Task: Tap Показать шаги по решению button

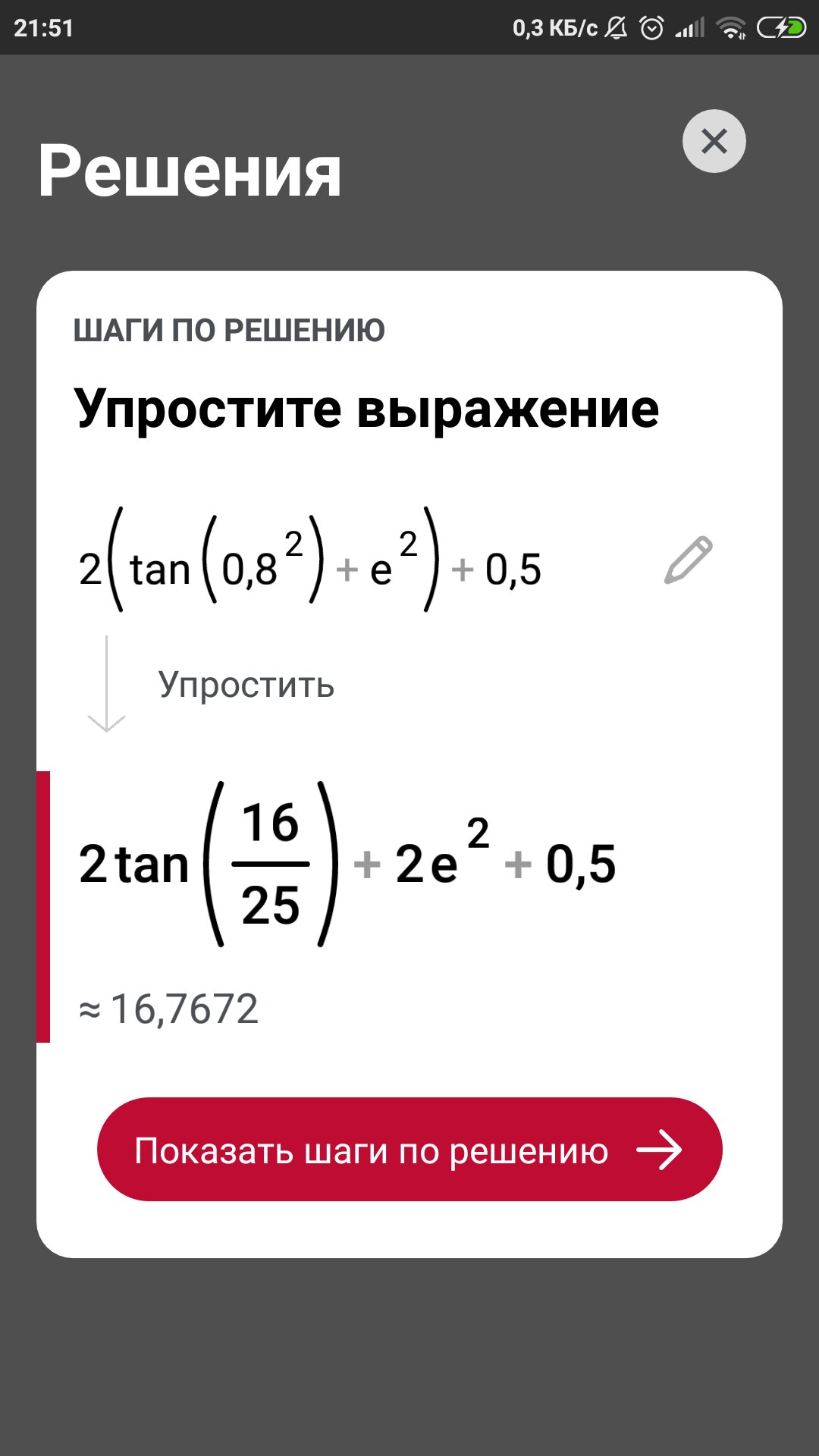Action: coord(409,1150)
